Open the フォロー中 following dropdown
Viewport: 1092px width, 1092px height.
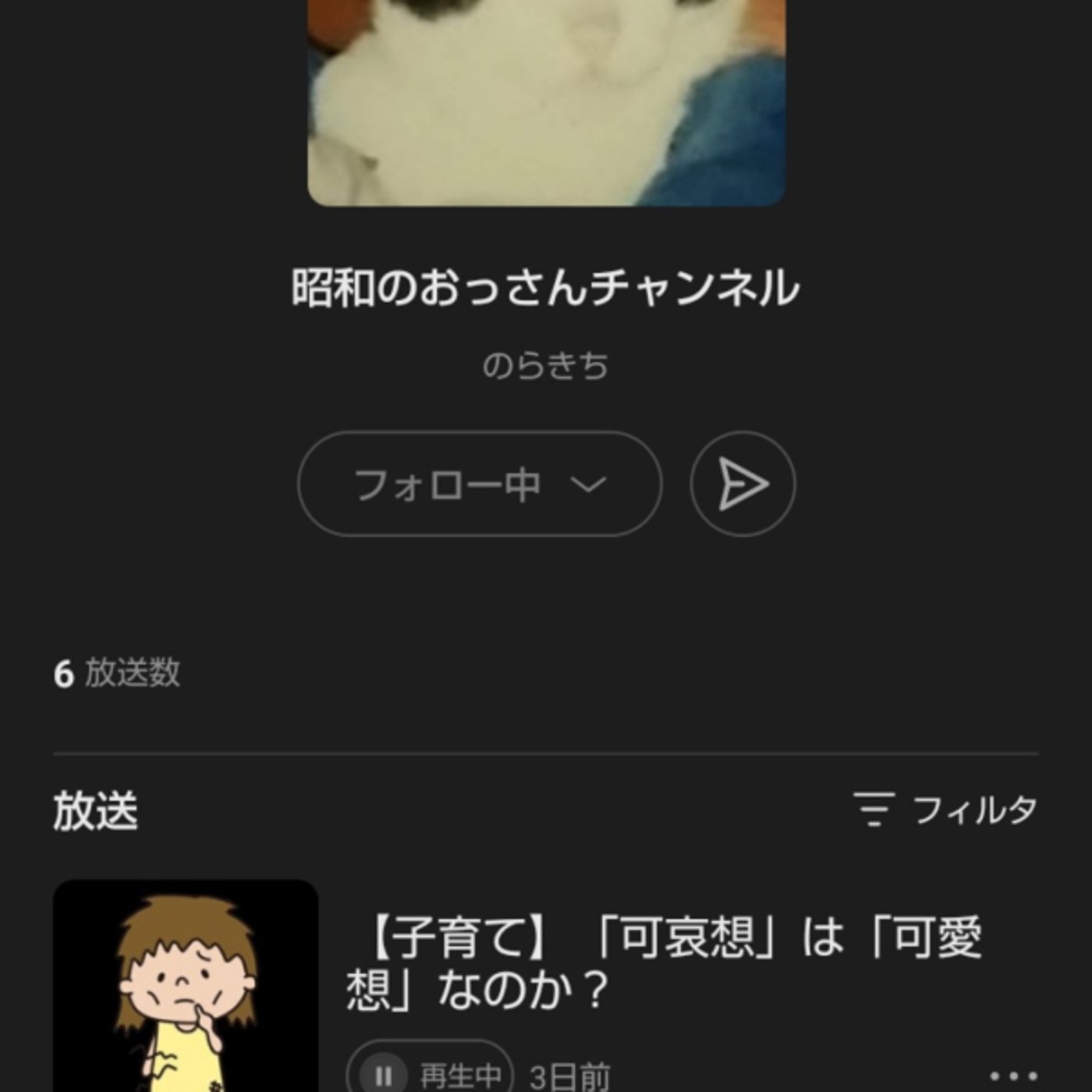(479, 484)
